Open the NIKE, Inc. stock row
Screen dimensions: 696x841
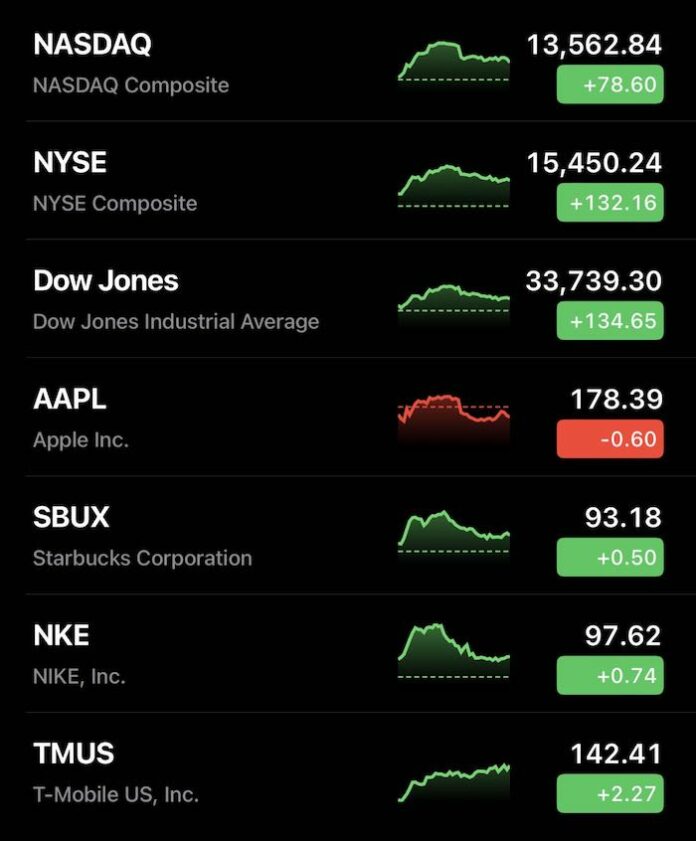[200, 654]
